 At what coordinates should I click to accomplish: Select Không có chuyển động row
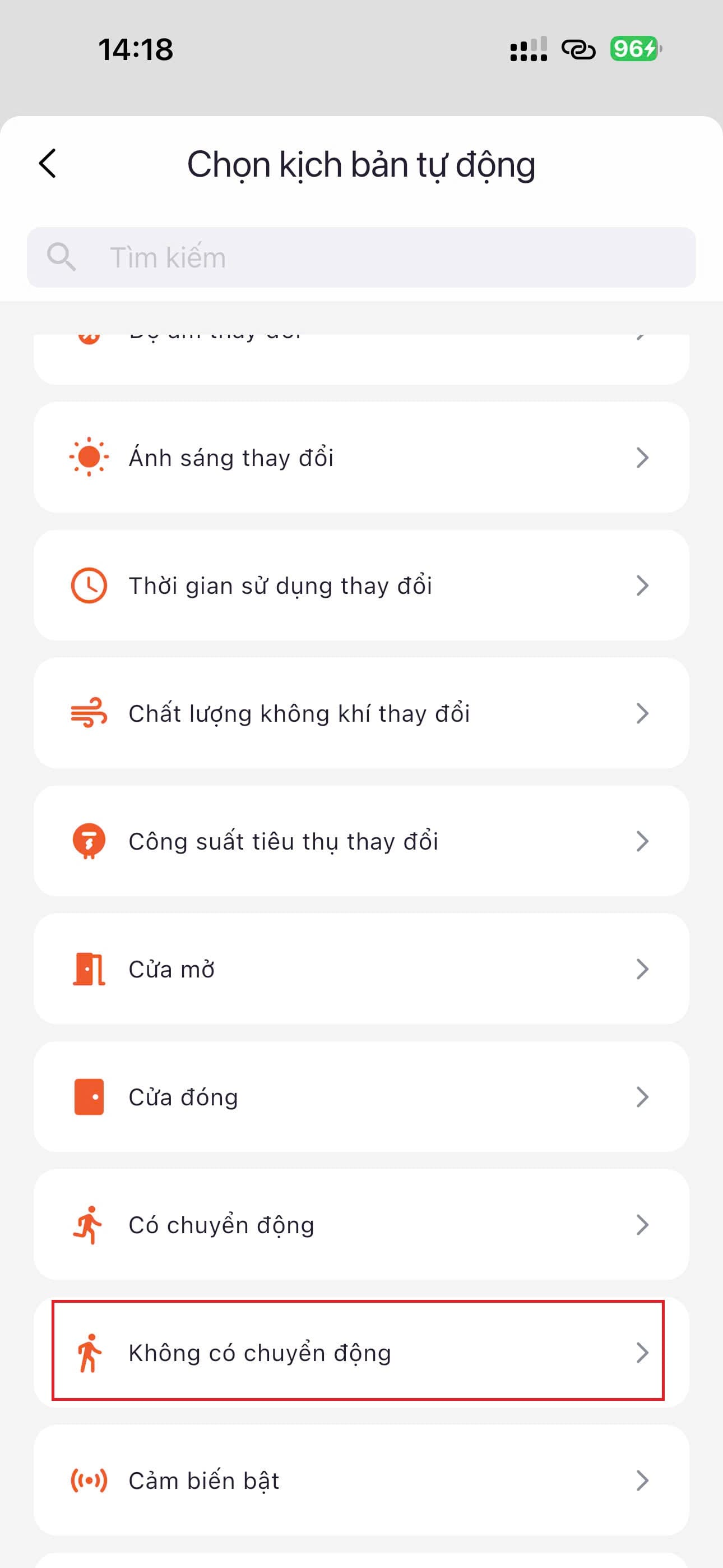pyautogui.click(x=360, y=1352)
